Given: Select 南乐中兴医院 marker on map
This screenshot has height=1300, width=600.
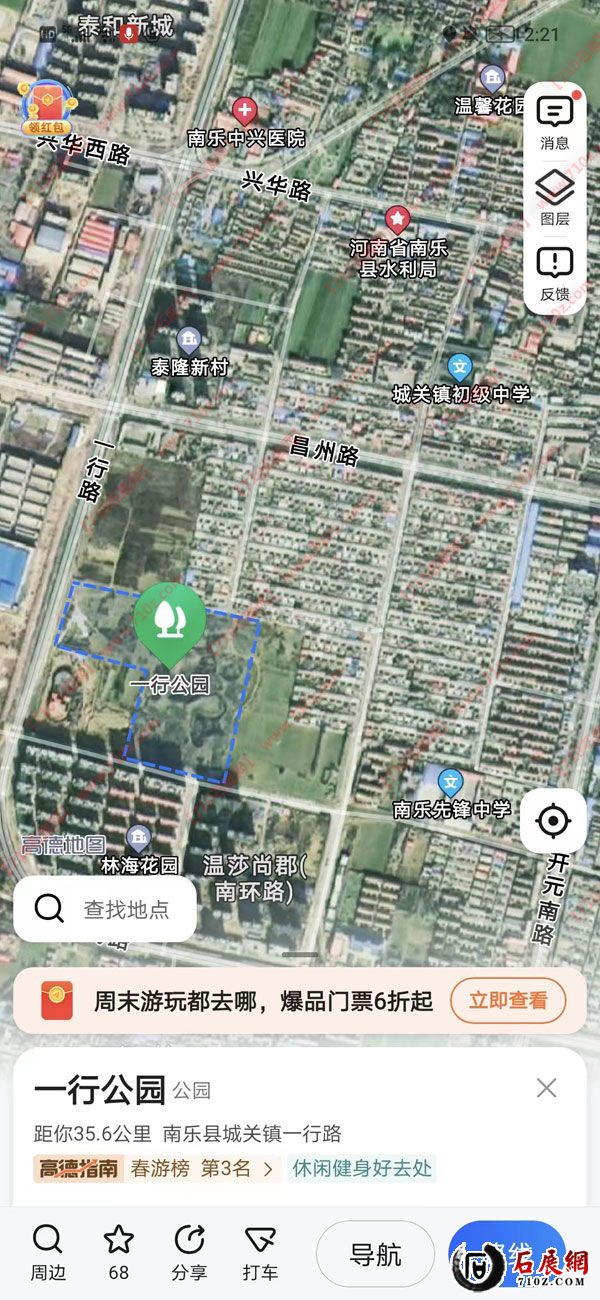Looking at the screenshot, I should pos(245,111).
